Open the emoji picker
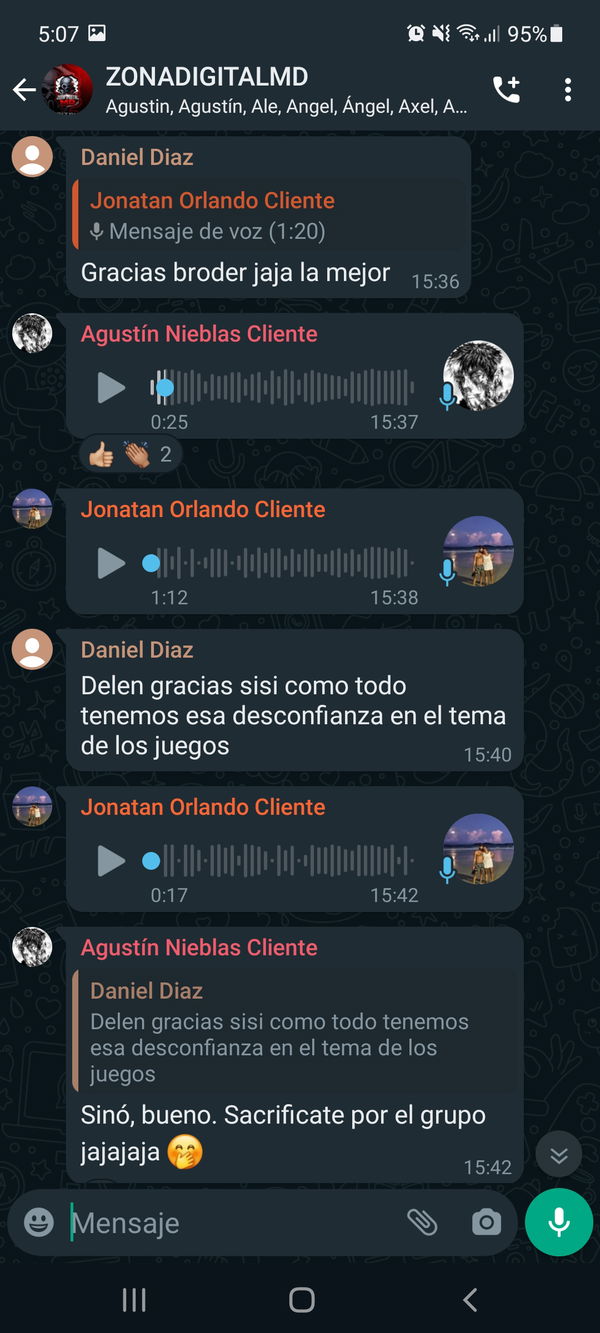 tap(39, 1222)
